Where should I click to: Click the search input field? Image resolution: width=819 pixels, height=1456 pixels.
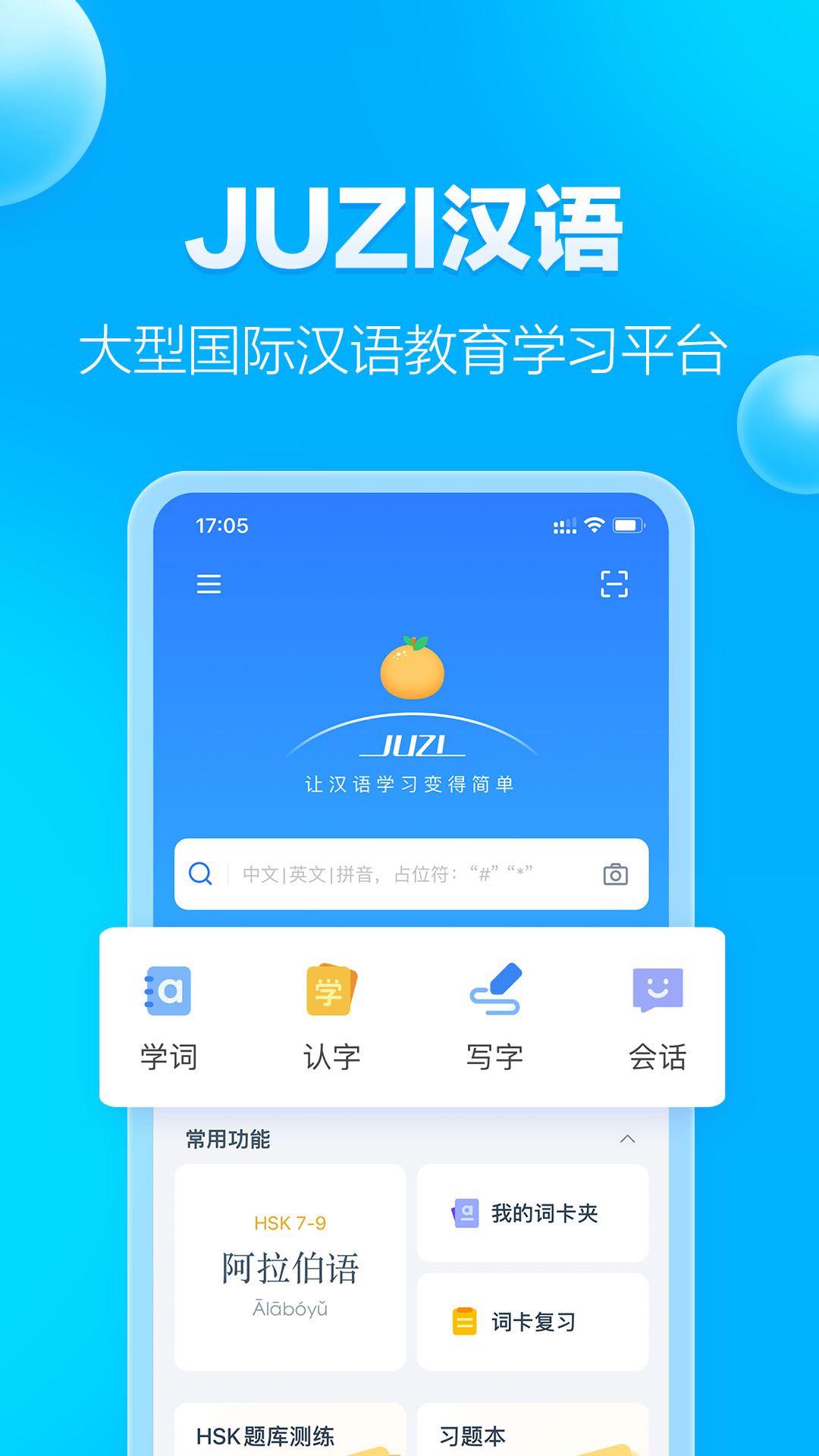[379, 872]
